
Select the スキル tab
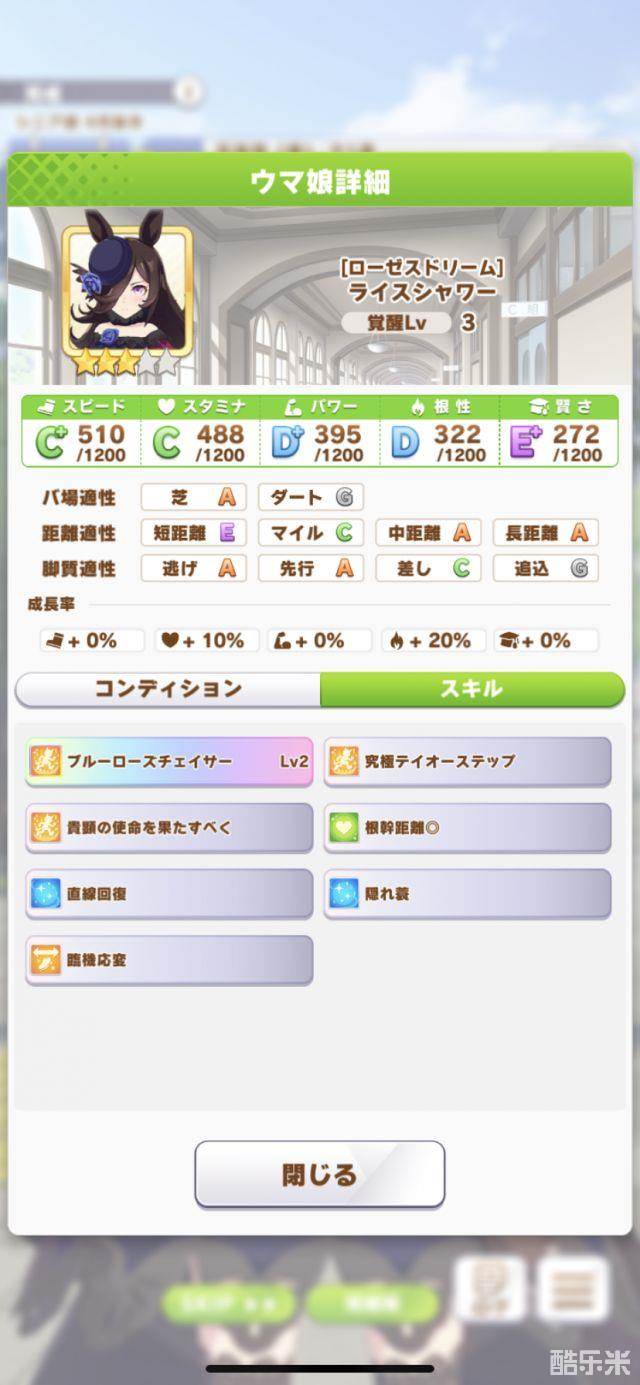coord(471,689)
